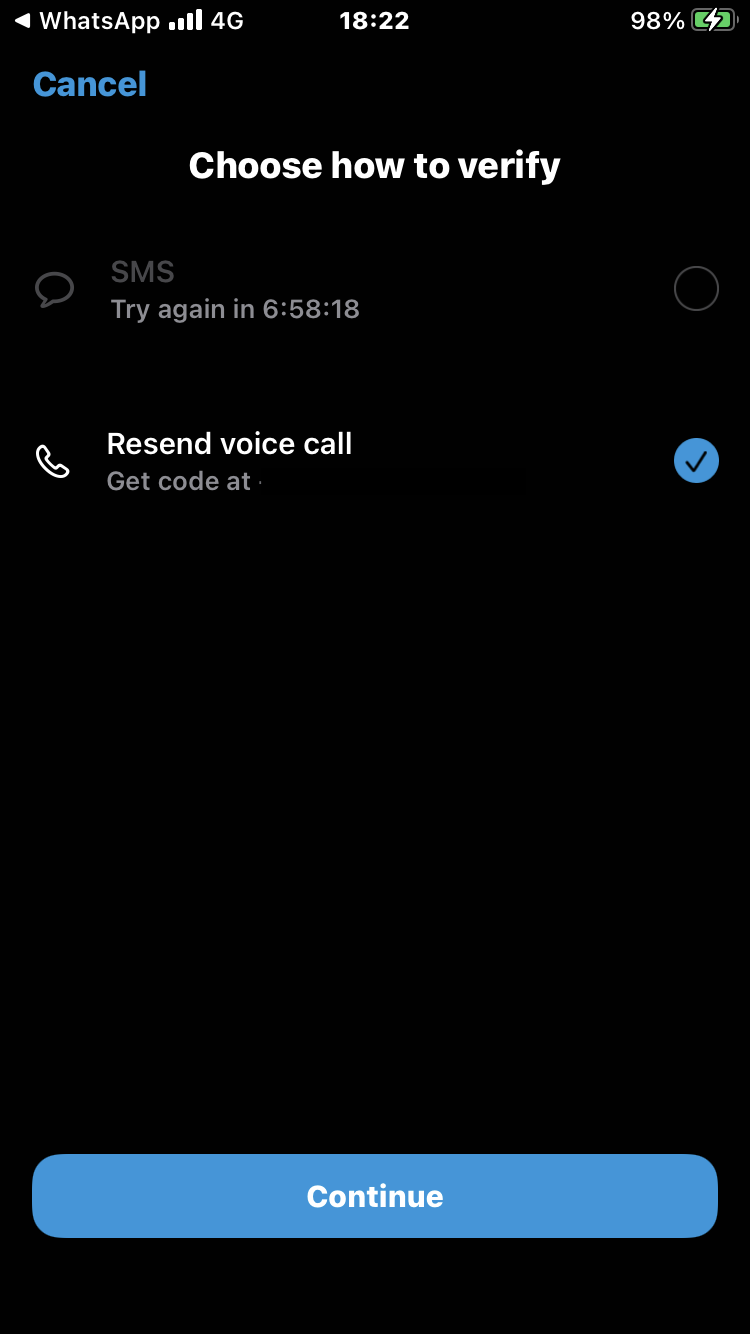Return to WhatsApp via the status bar breadcrumb
Viewport: 750px width, 1334px height.
coord(88,21)
